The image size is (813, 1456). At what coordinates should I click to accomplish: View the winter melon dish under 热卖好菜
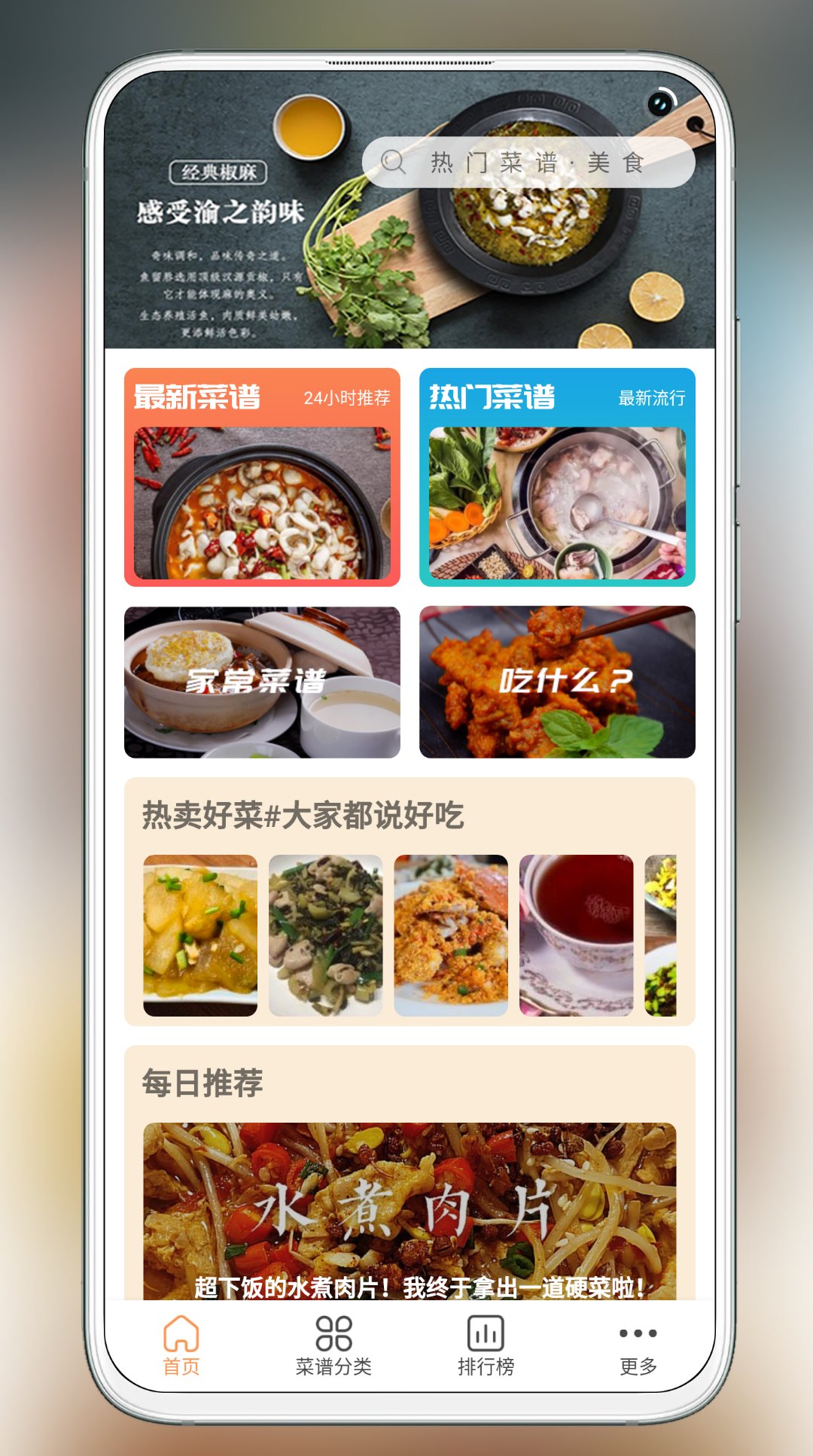pyautogui.click(x=200, y=935)
